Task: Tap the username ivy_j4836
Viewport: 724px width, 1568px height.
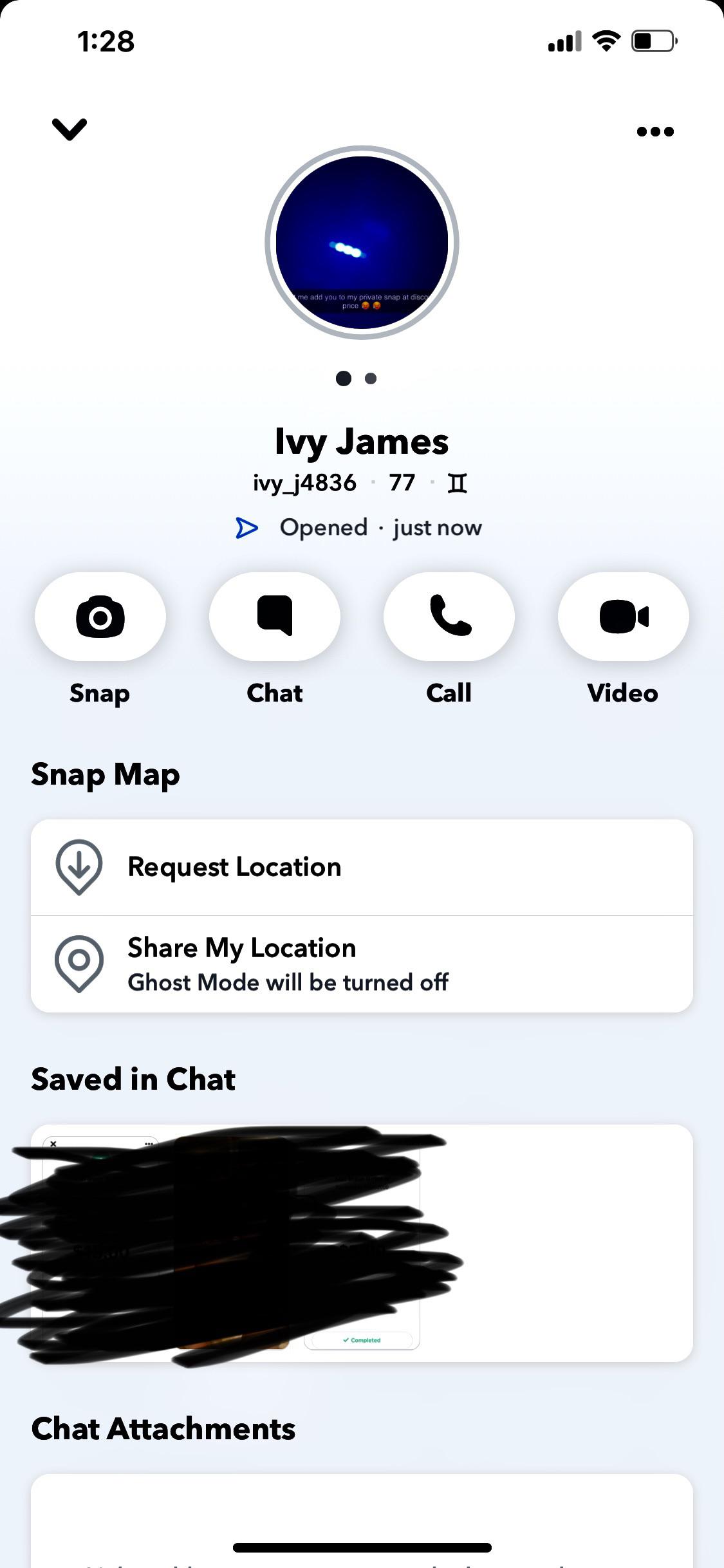Action: pyautogui.click(x=302, y=483)
